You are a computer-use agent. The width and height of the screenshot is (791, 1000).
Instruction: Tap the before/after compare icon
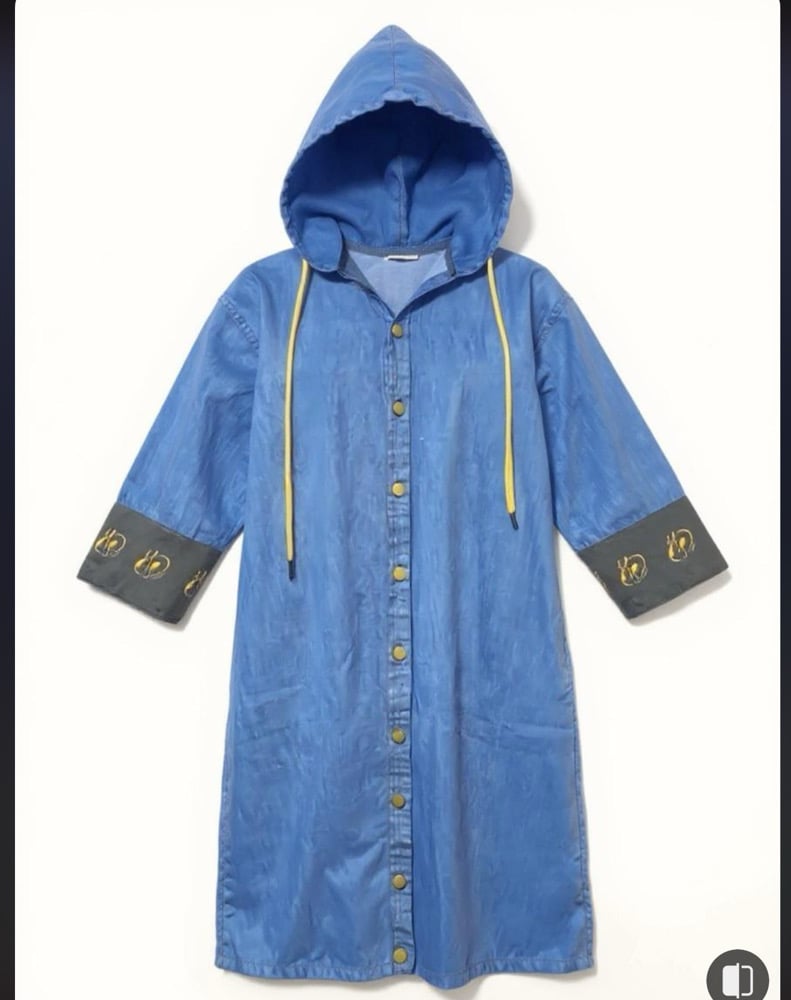pos(737,977)
